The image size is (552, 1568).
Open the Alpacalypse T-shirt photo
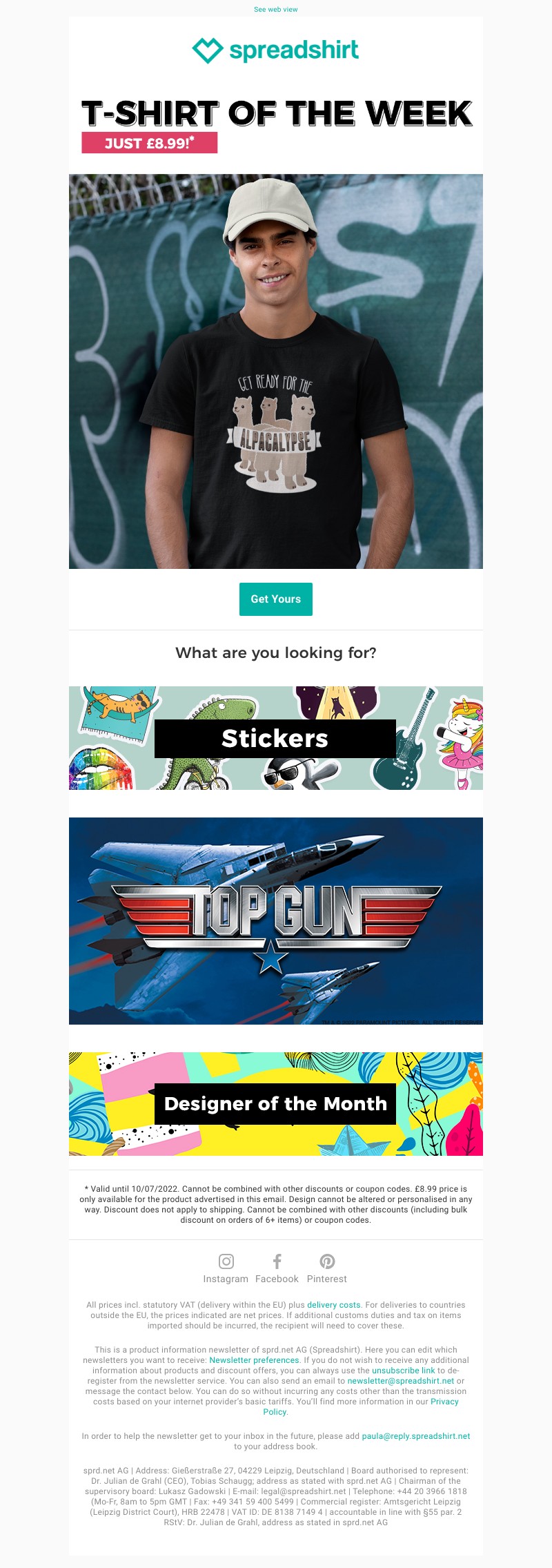point(275,371)
